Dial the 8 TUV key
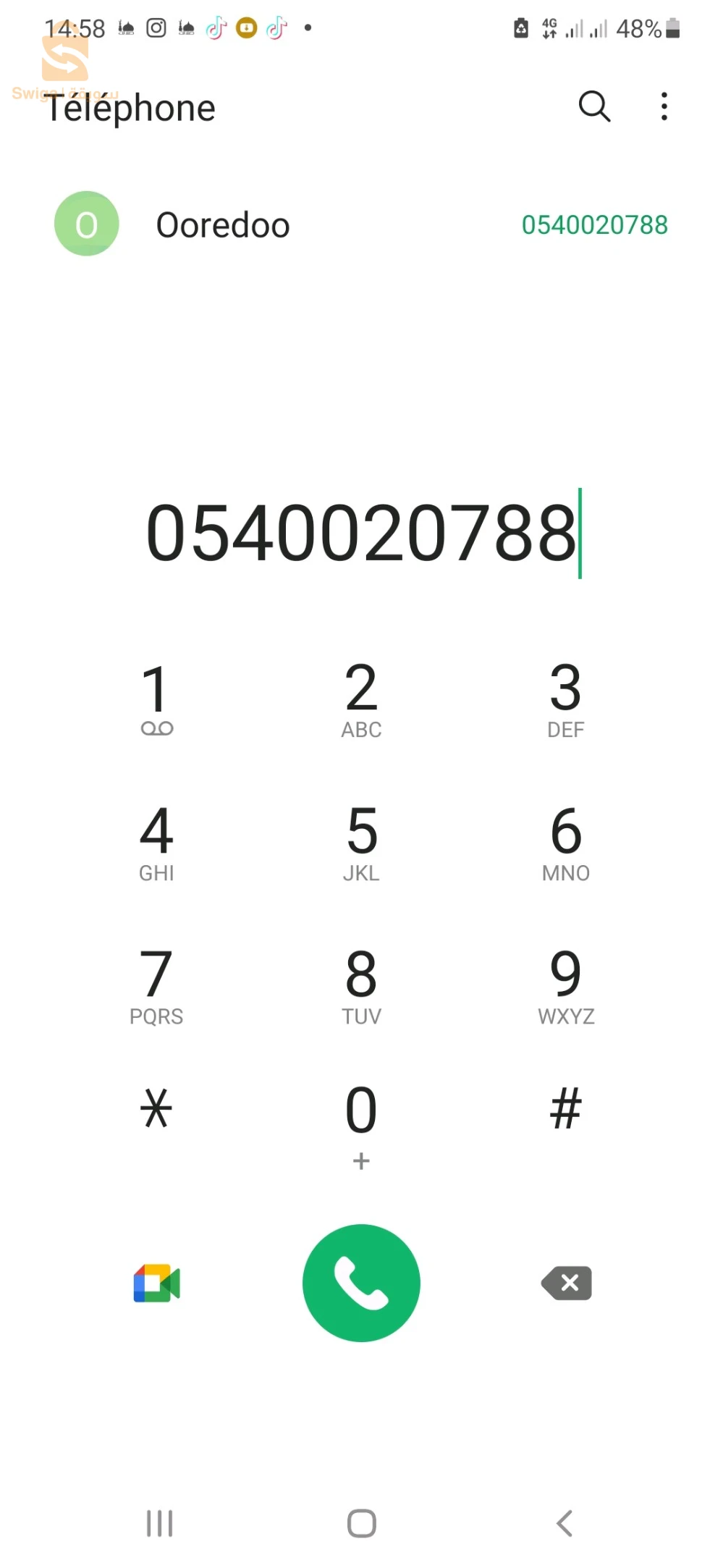 tap(361, 985)
